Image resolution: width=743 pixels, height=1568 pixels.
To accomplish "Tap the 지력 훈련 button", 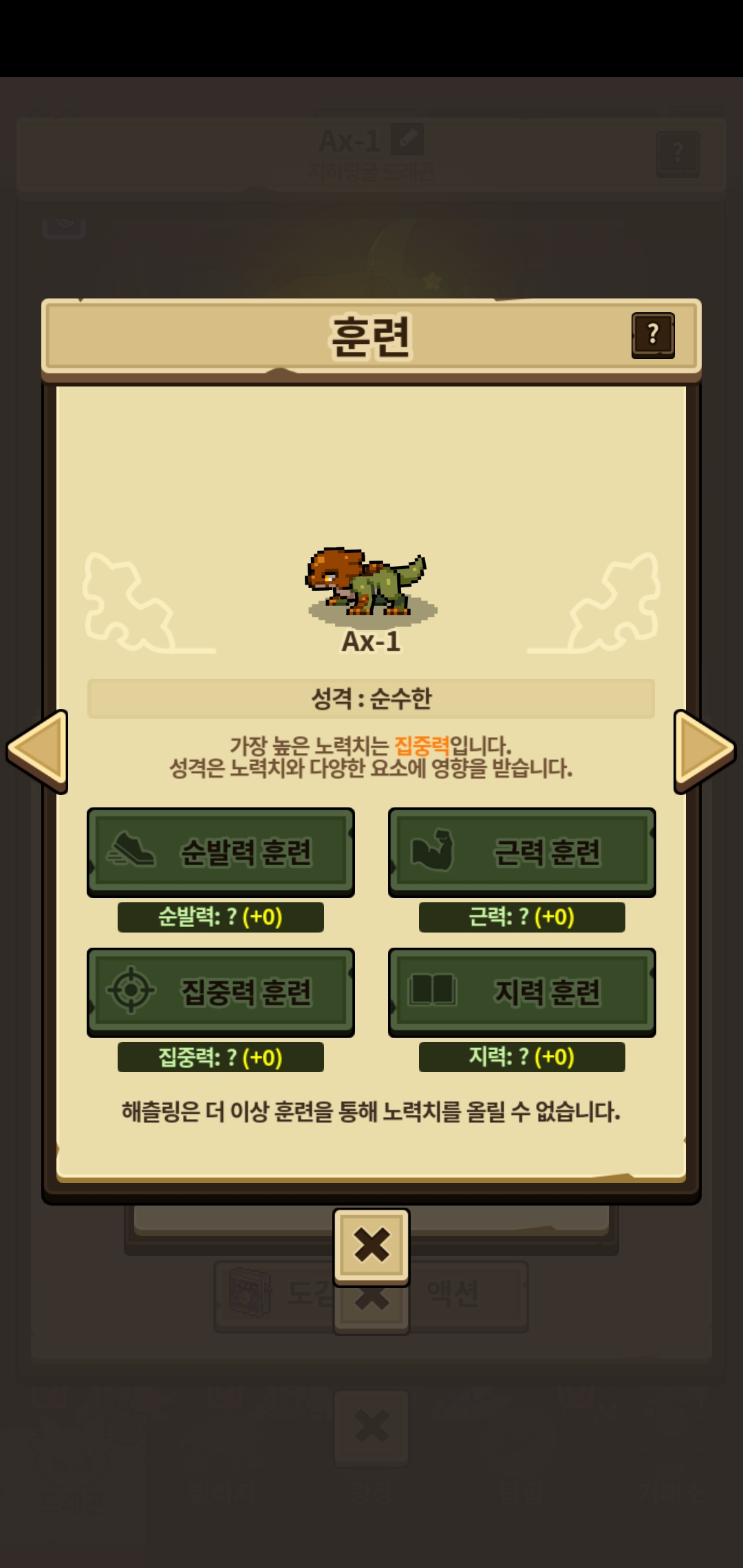I will [x=522, y=992].
